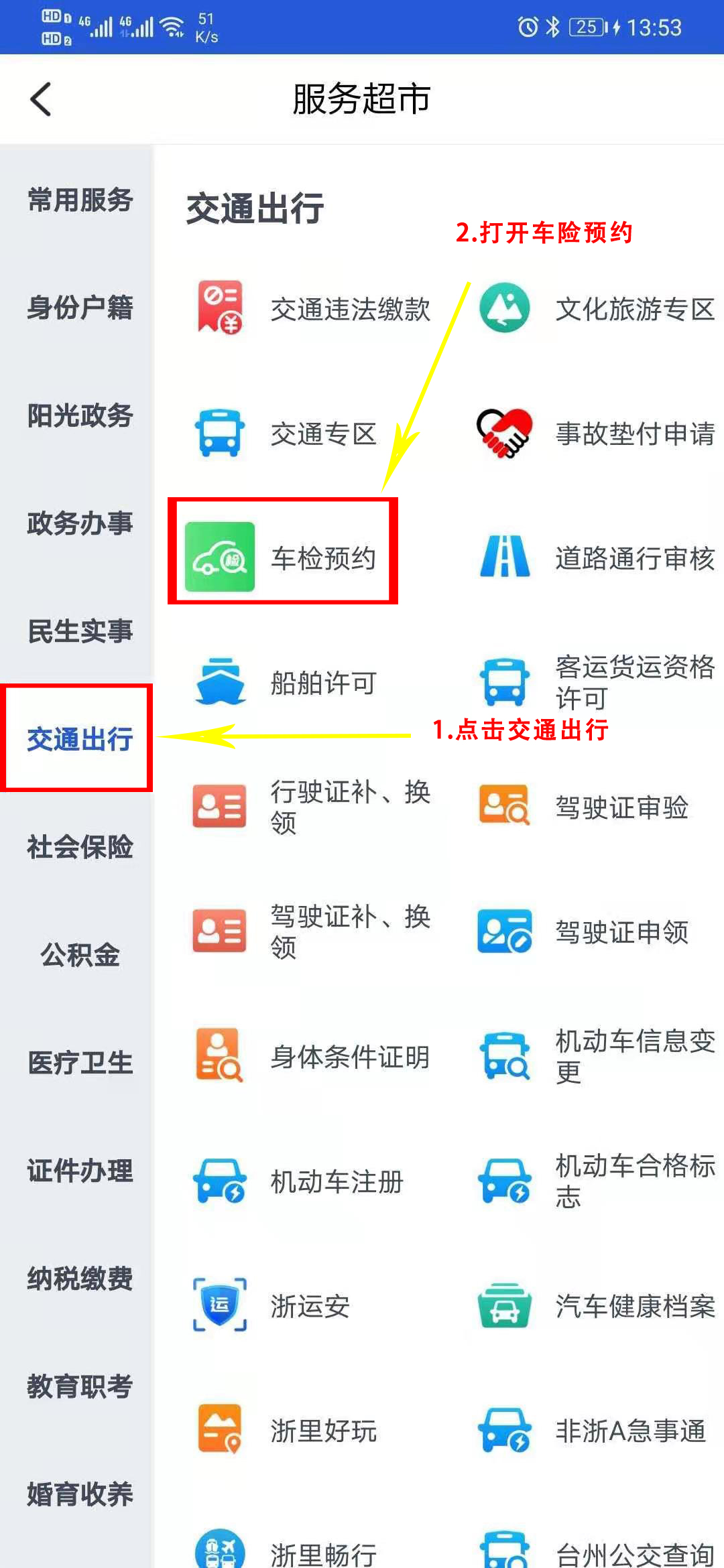Open 阳光政务 category
Screen dimensions: 724x1568
tap(80, 415)
